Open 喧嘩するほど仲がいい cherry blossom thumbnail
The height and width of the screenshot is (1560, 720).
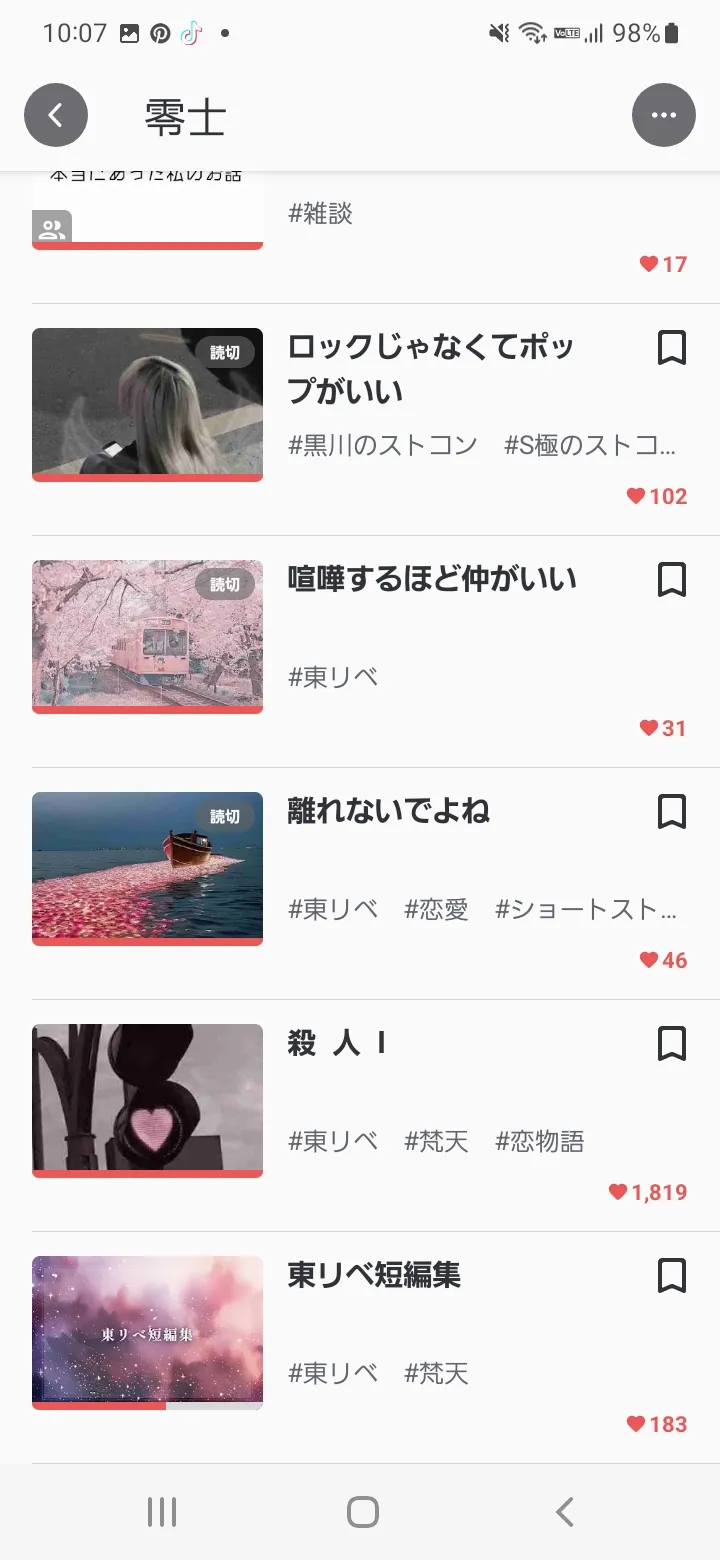[147, 636]
